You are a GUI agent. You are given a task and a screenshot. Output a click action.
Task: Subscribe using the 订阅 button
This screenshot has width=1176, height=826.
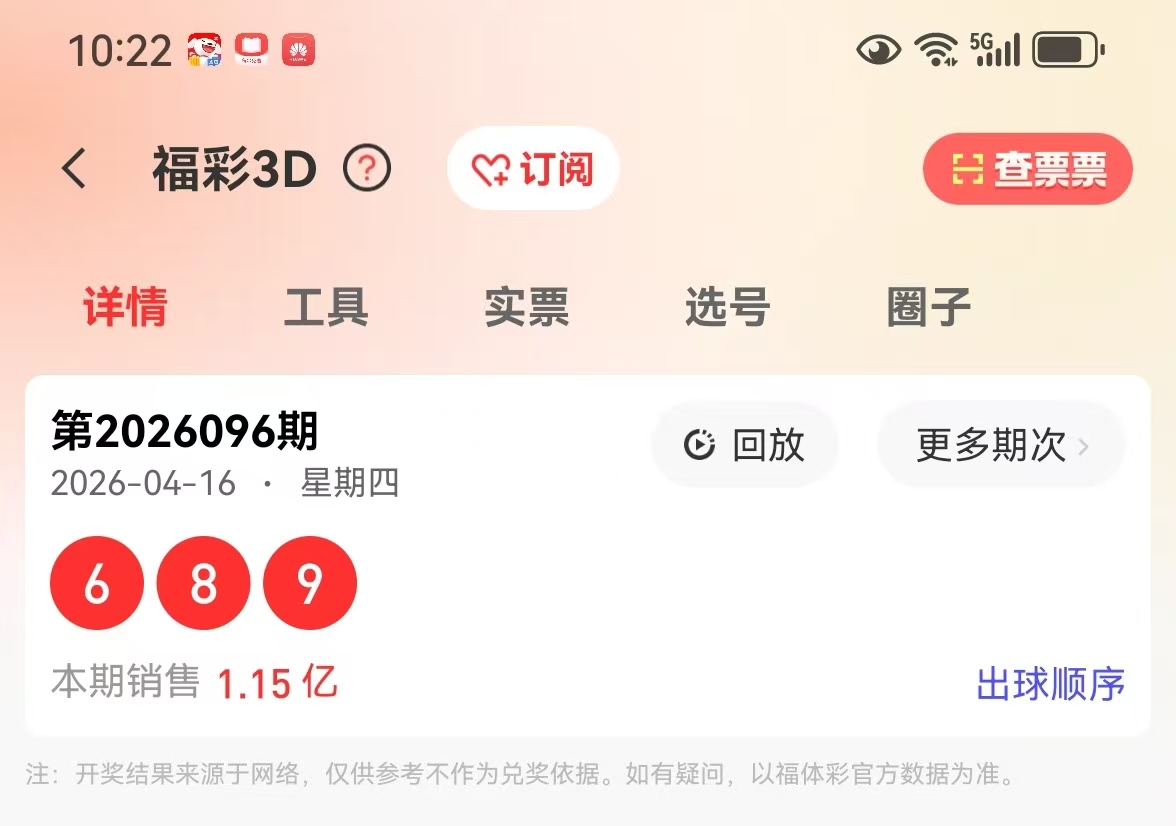point(533,170)
